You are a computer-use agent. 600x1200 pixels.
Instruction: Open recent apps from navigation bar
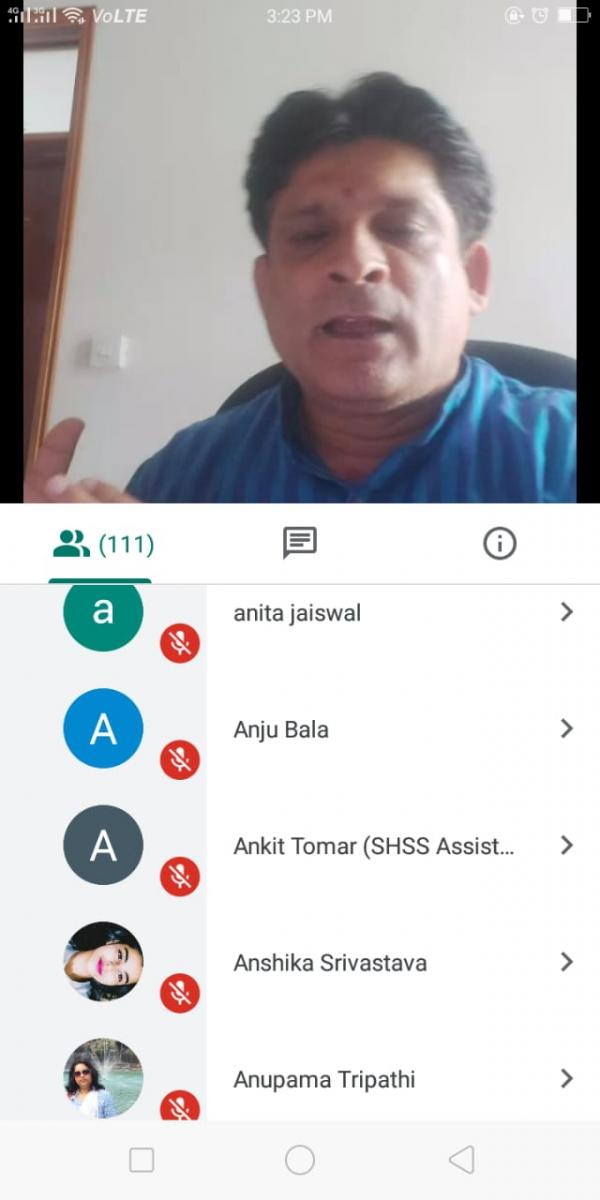click(142, 1160)
